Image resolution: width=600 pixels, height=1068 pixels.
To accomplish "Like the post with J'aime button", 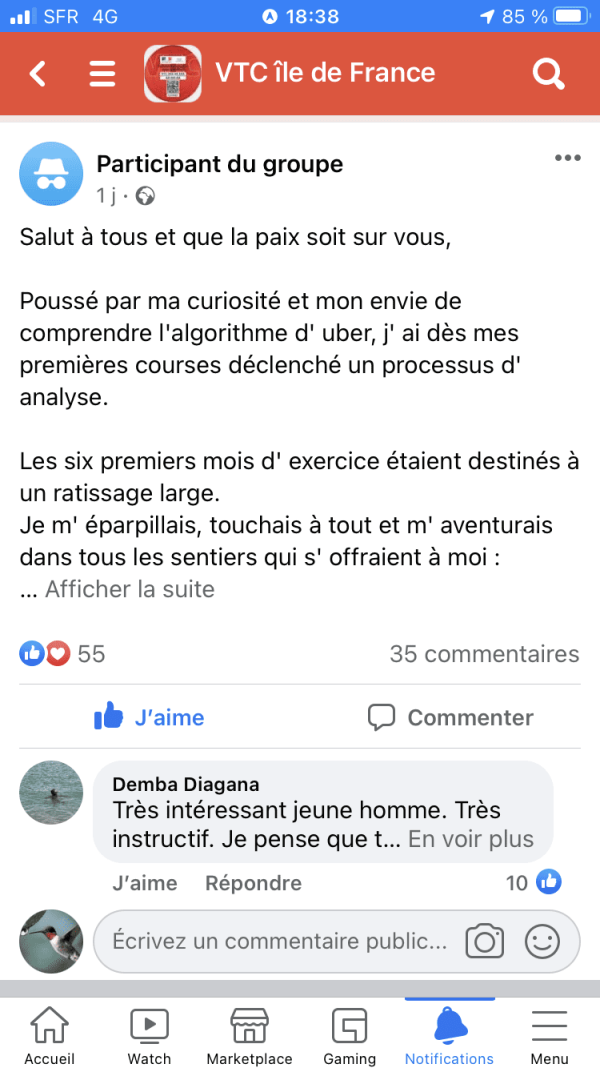I will (x=149, y=717).
